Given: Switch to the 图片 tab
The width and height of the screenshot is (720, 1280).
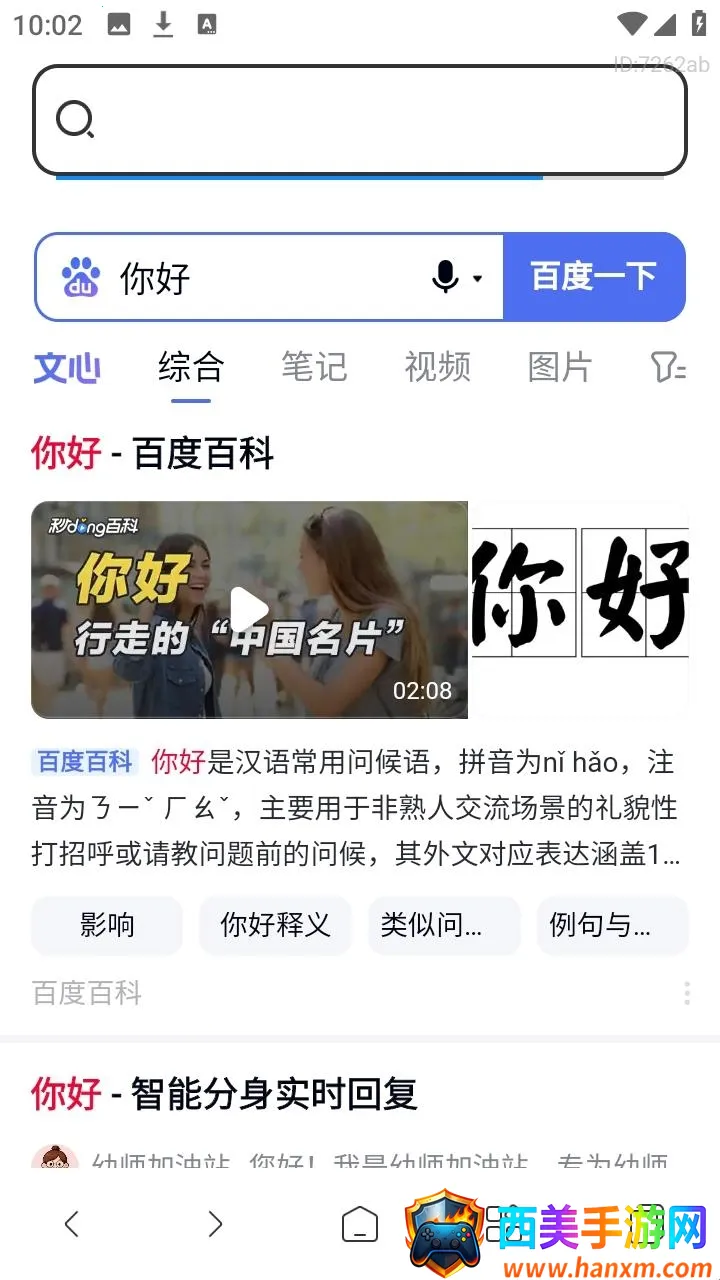Looking at the screenshot, I should tap(560, 367).
